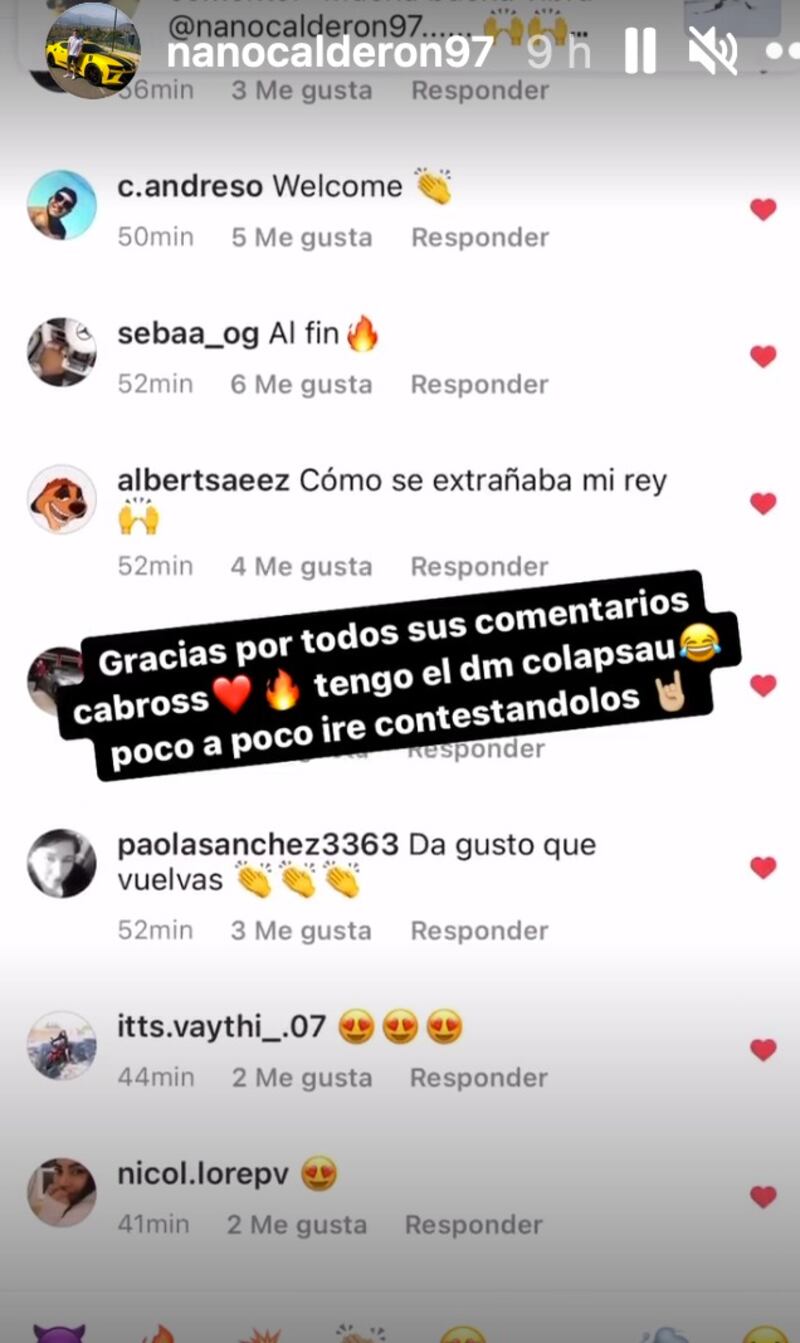The height and width of the screenshot is (1343, 800).
Task: Tap the nanocalderon97 username
Action: pyautogui.click(x=330, y=52)
